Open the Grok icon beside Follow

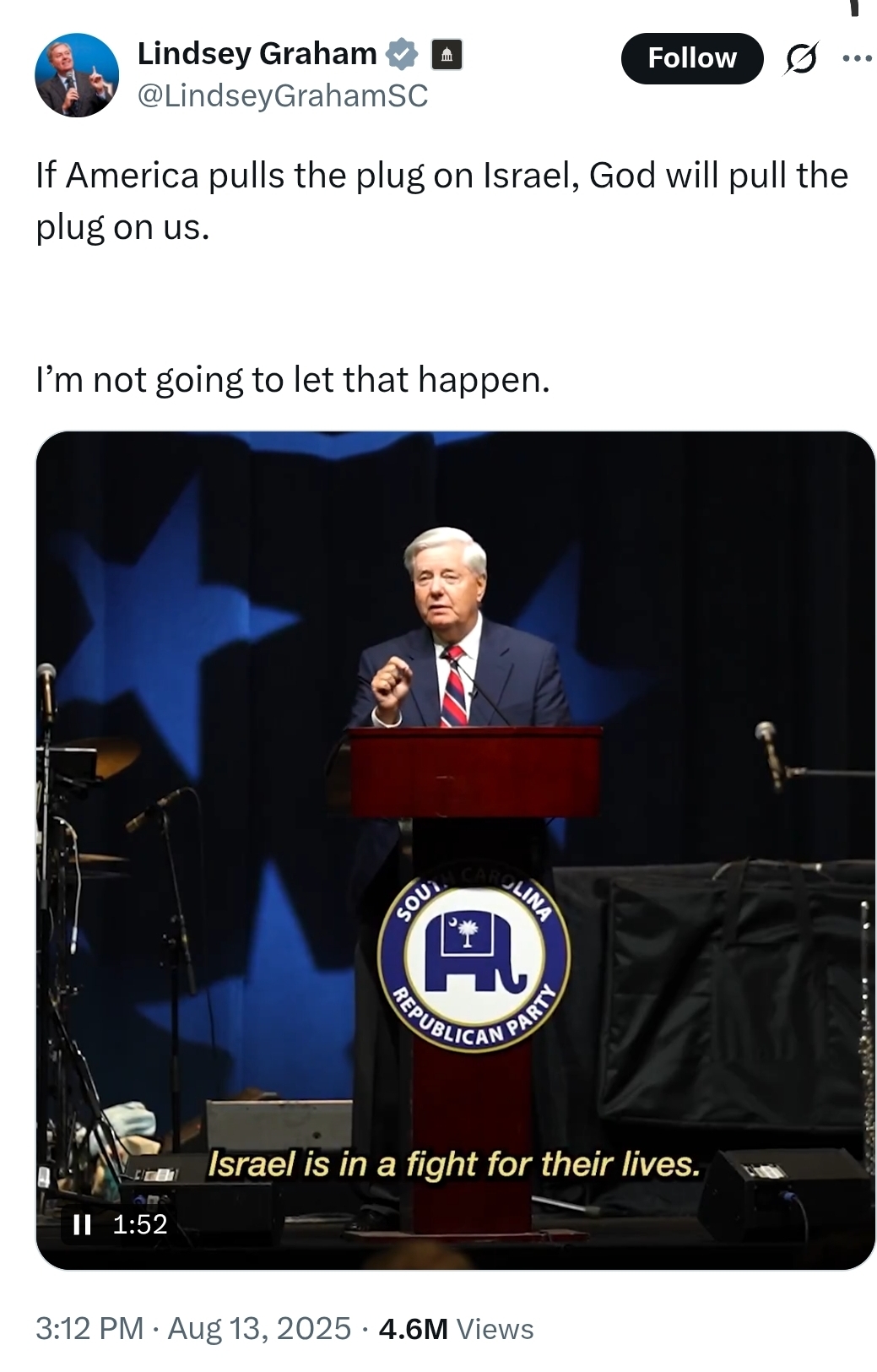point(800,58)
